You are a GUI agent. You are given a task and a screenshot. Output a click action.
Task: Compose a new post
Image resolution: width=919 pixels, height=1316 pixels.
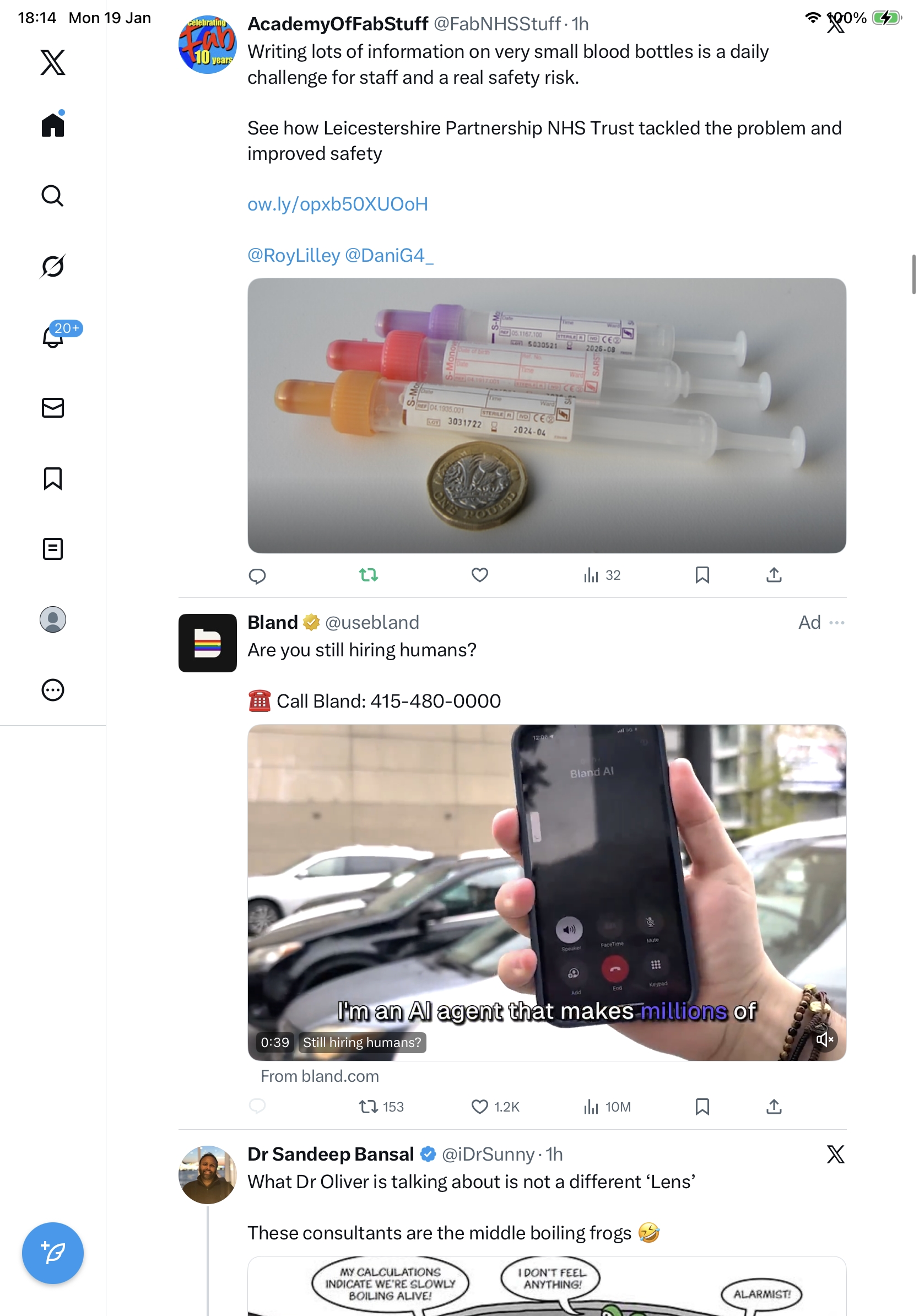tap(53, 1253)
